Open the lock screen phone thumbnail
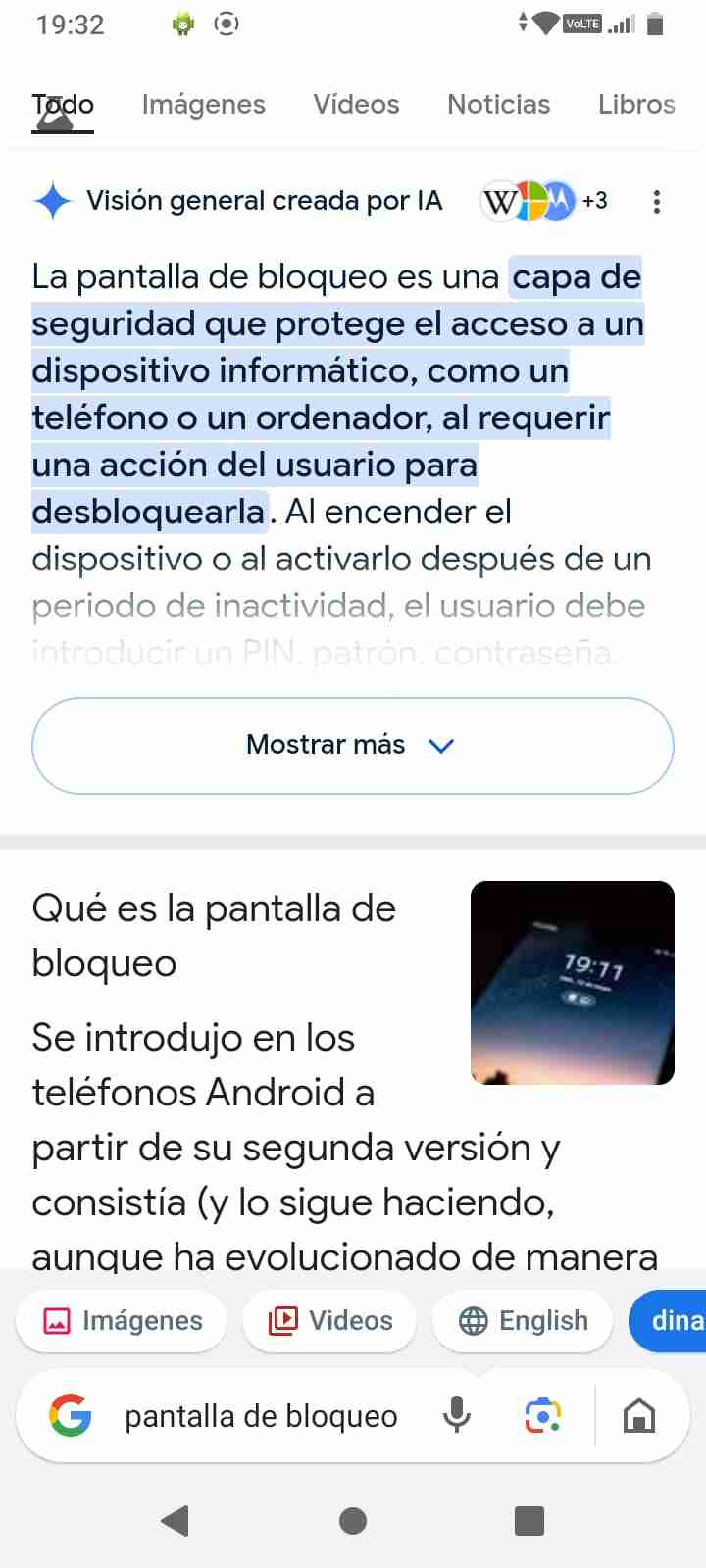This screenshot has height=1568, width=706. tap(573, 983)
